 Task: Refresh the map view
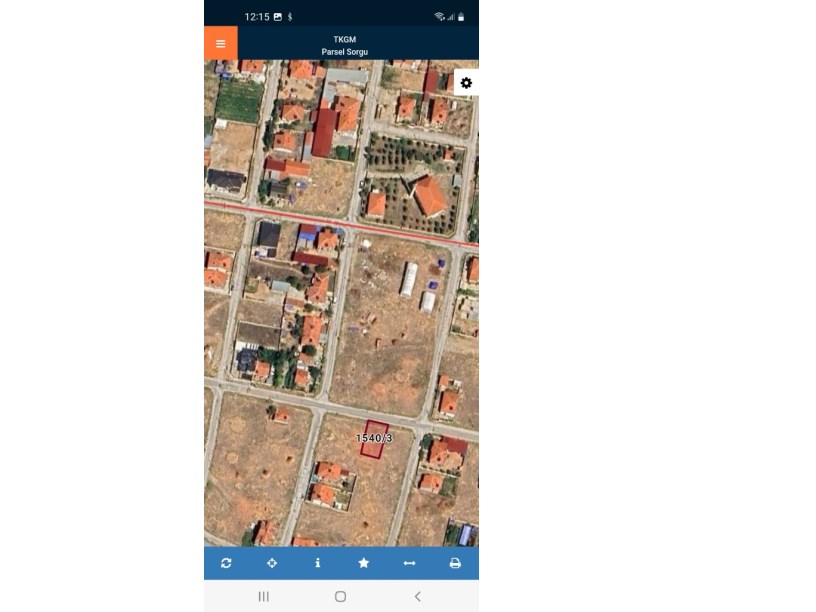(x=226, y=563)
